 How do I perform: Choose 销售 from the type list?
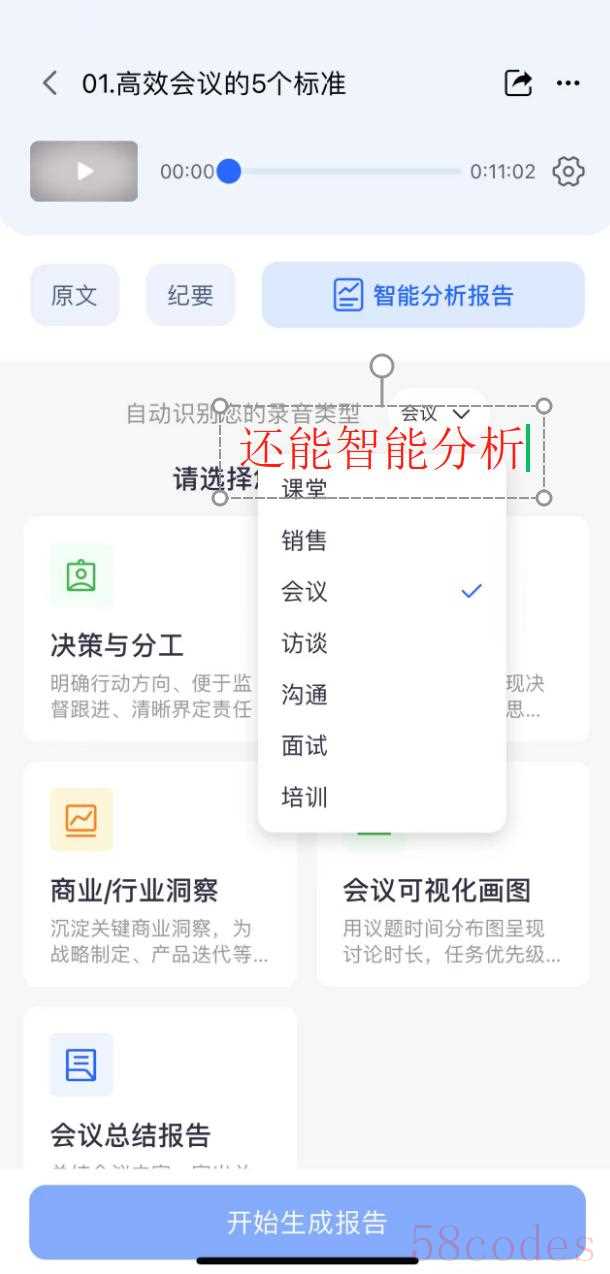tap(304, 541)
